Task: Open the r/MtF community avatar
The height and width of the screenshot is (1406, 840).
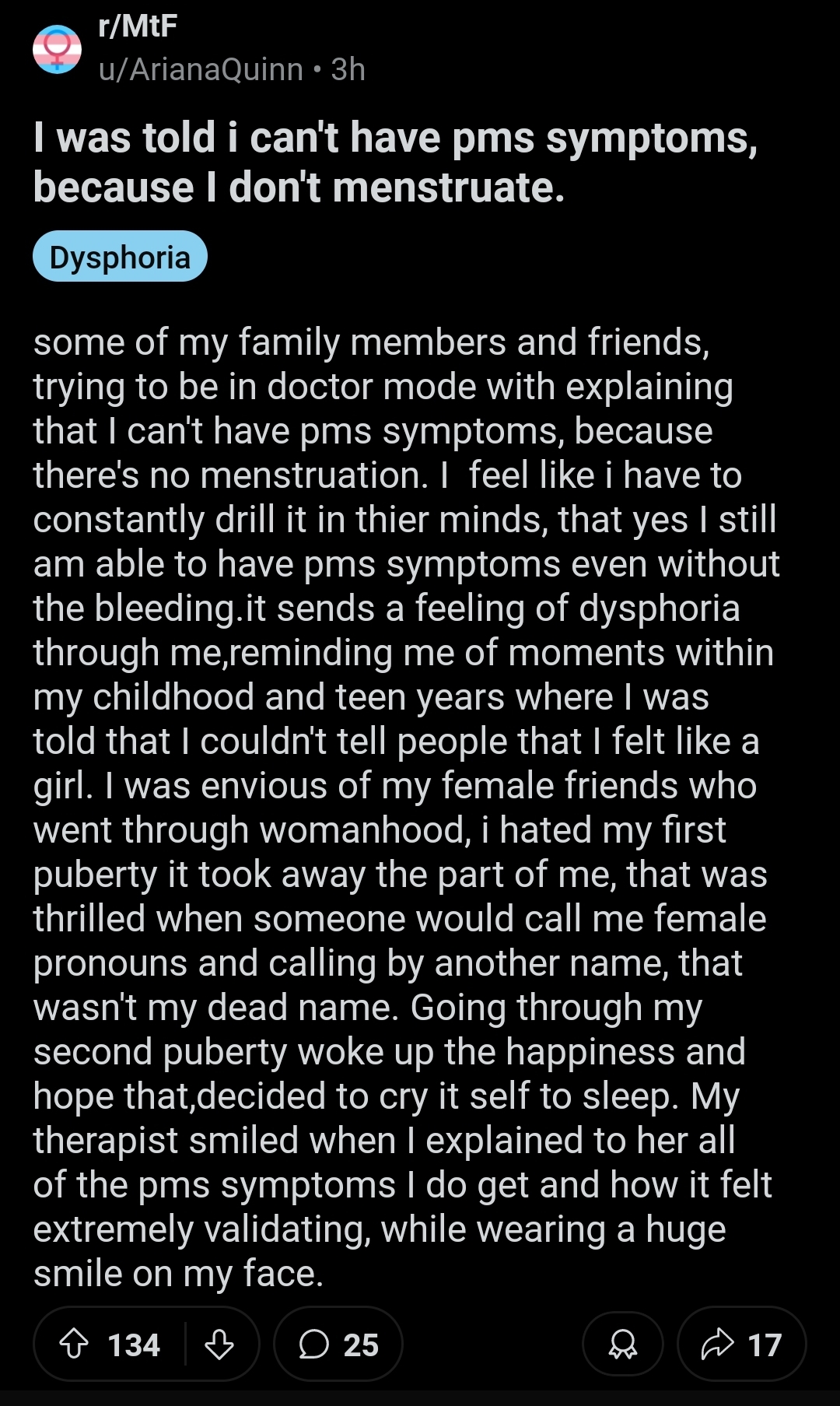Action: [x=57, y=49]
